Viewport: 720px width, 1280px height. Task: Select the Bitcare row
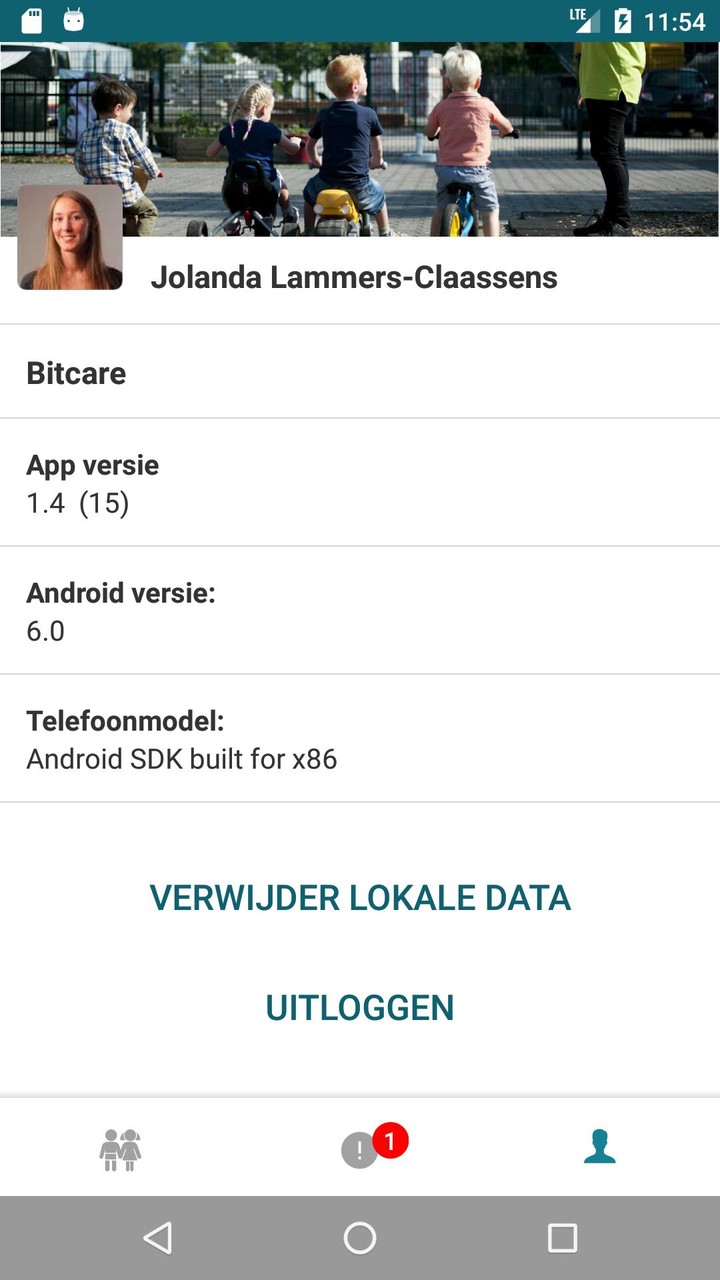pos(360,373)
